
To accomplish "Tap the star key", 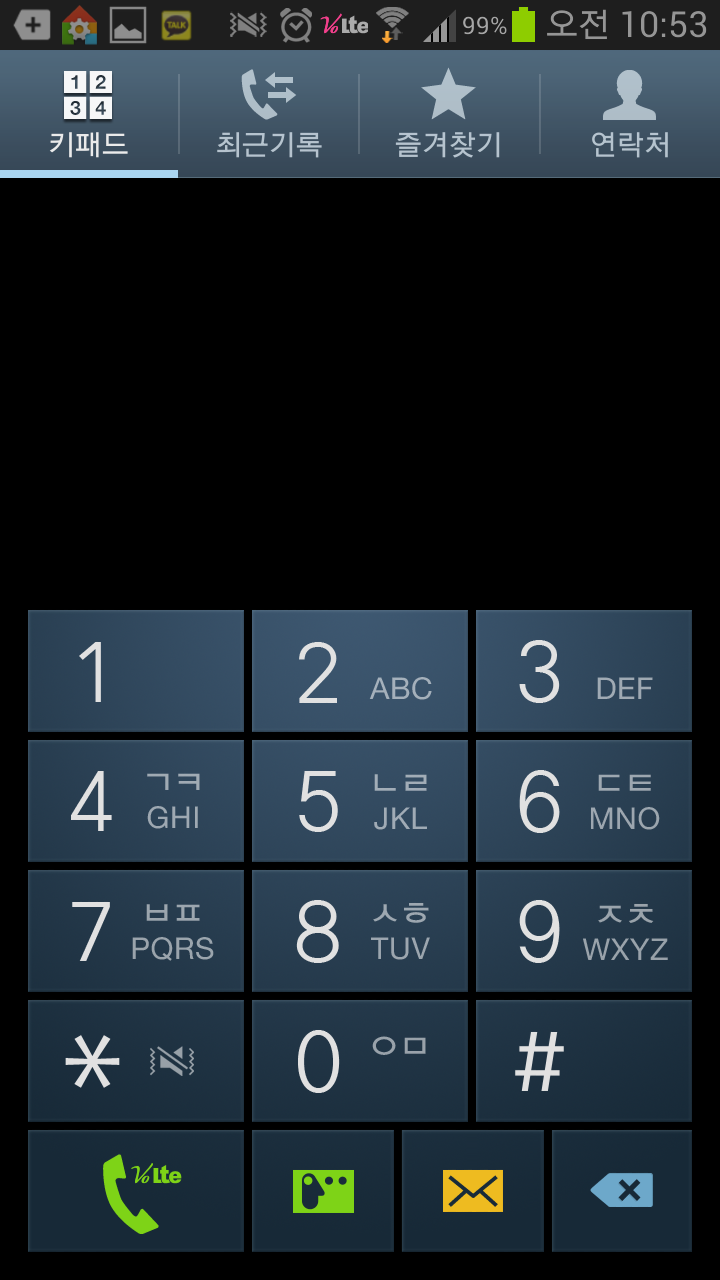I will [136, 1061].
